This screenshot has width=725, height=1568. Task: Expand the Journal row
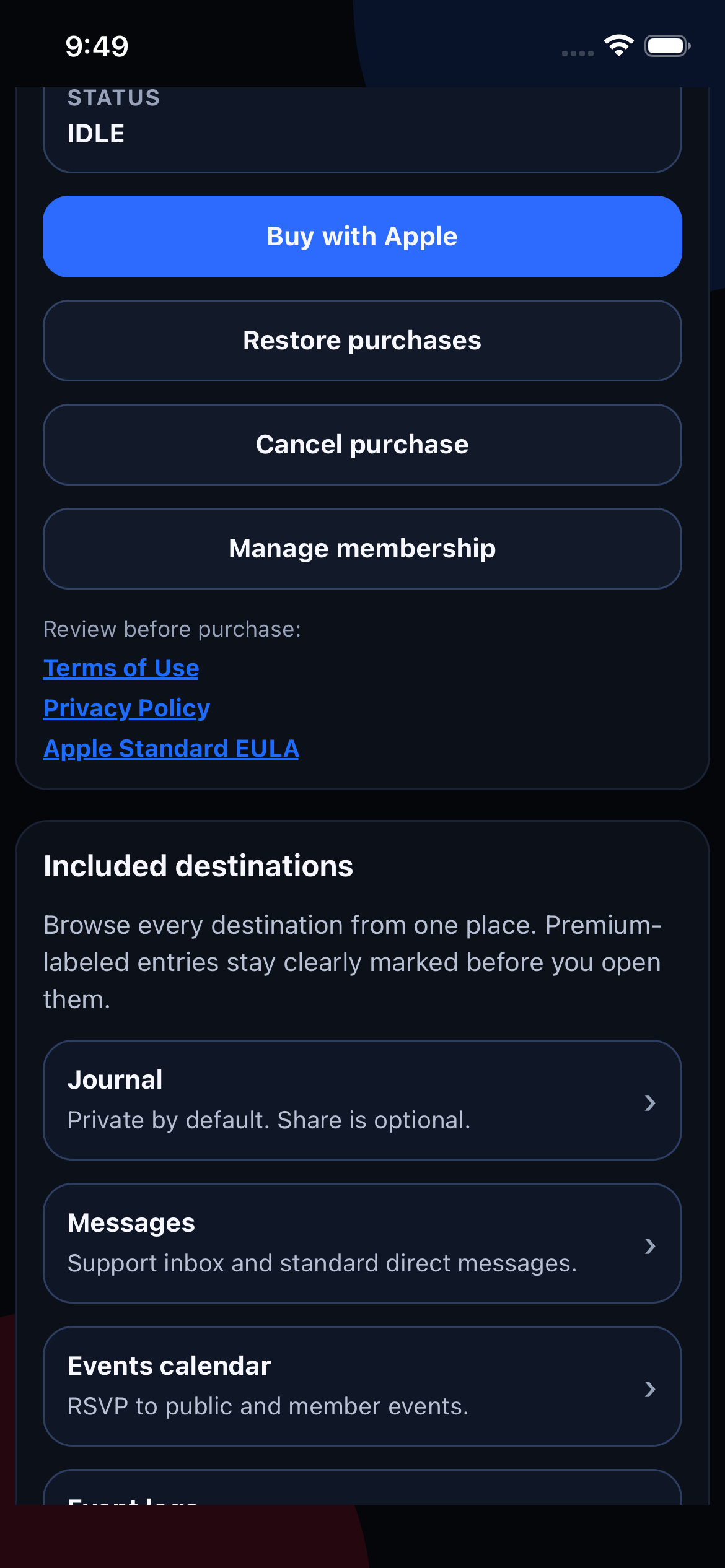click(362, 1102)
